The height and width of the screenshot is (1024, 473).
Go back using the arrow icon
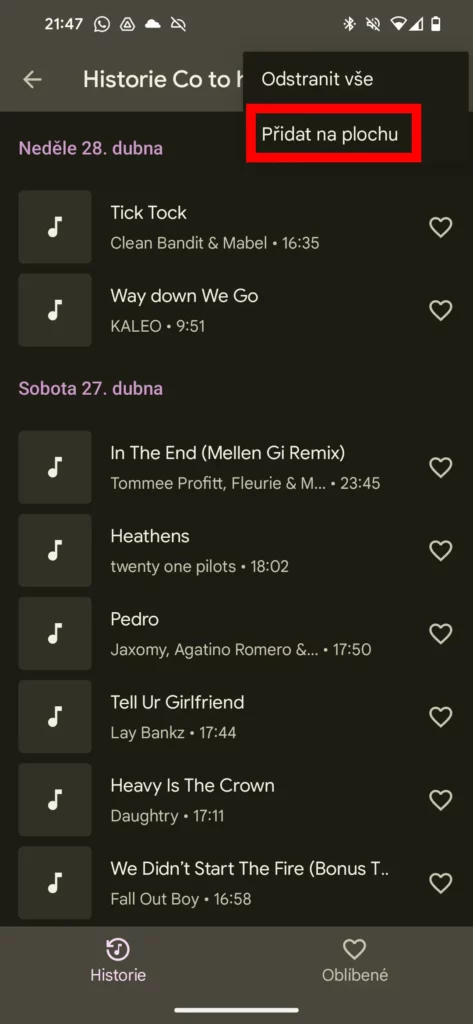click(x=32, y=80)
